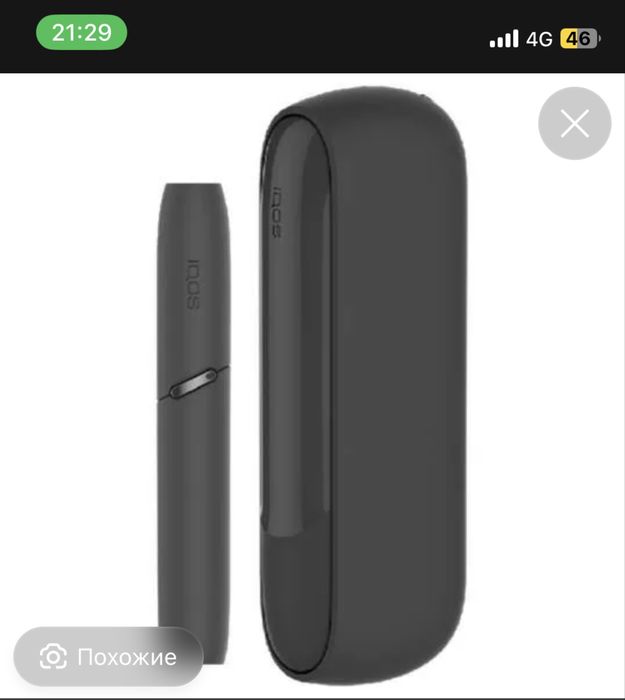
Task: Close the image viewer
Action: click(x=574, y=124)
